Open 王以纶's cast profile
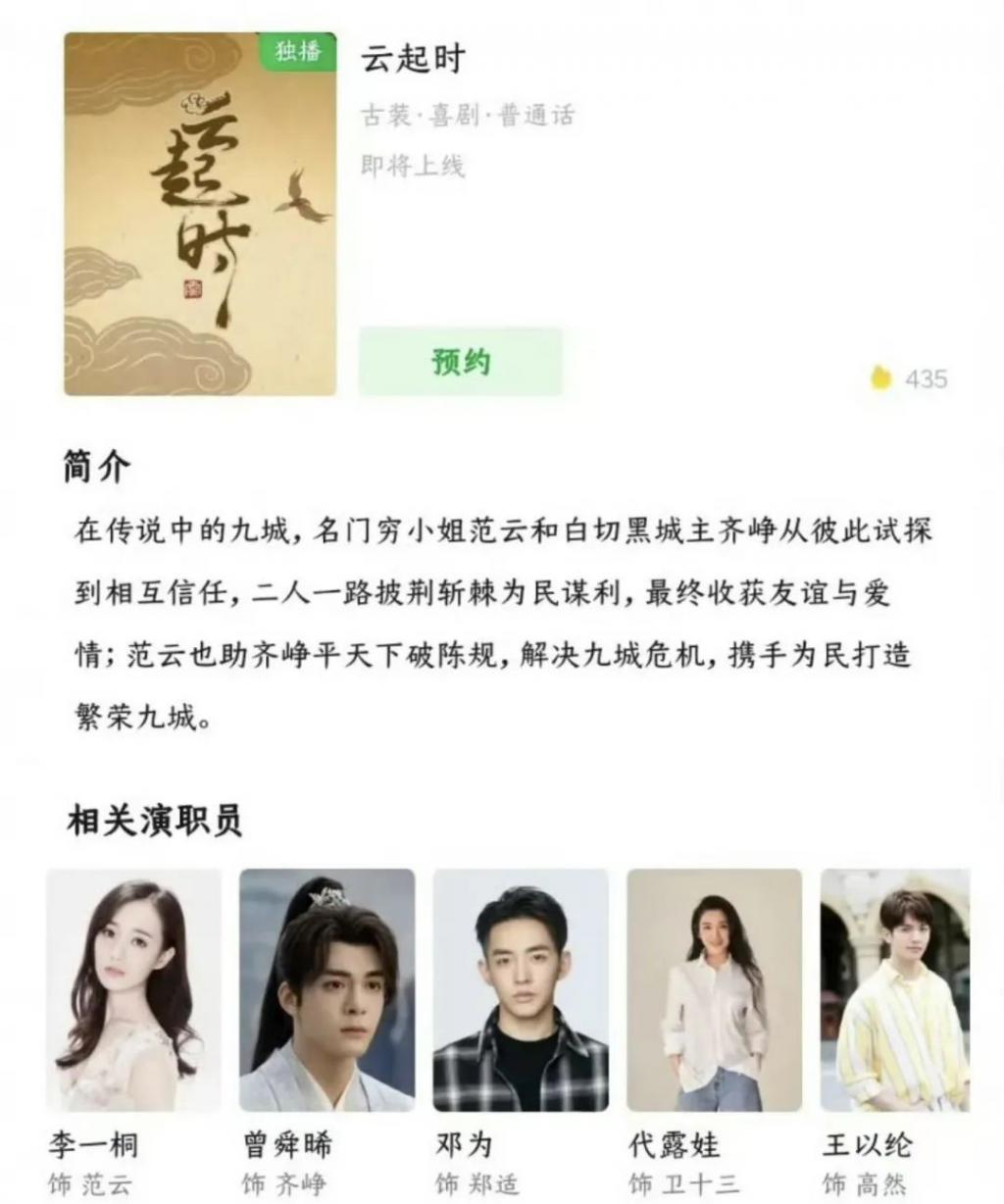 (x=894, y=990)
